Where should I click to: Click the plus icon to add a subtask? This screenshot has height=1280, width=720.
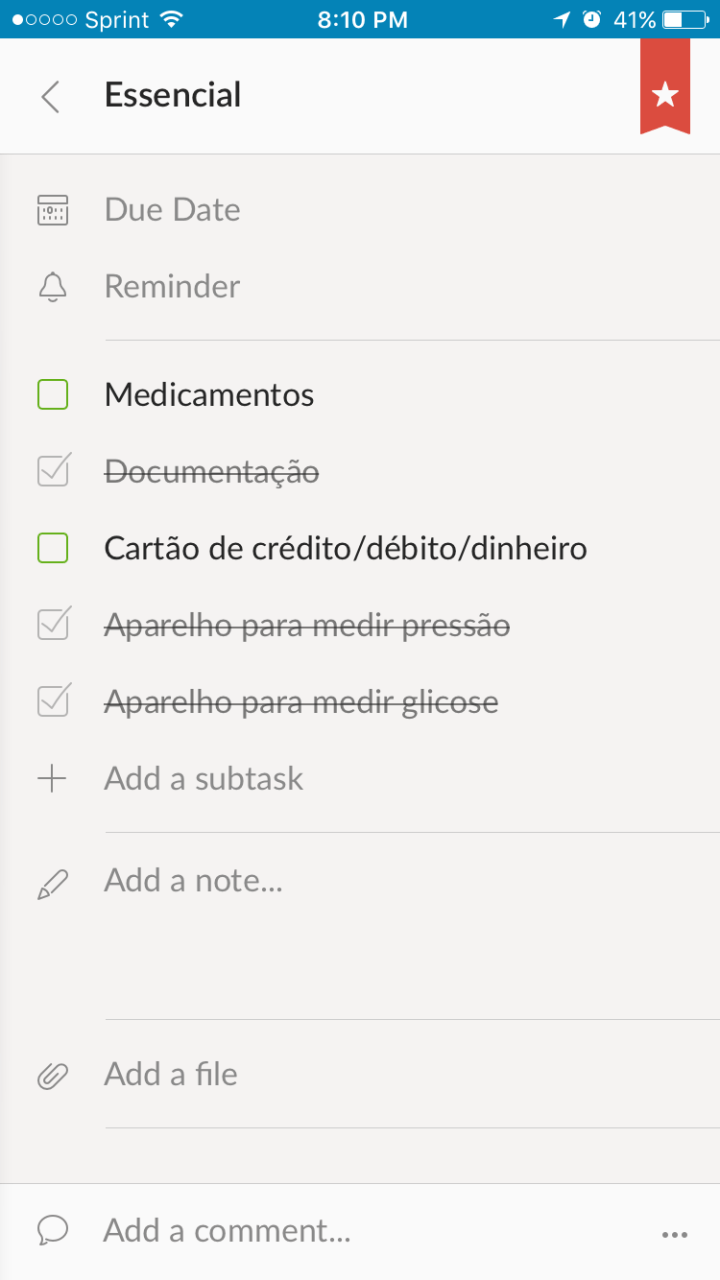(52, 778)
